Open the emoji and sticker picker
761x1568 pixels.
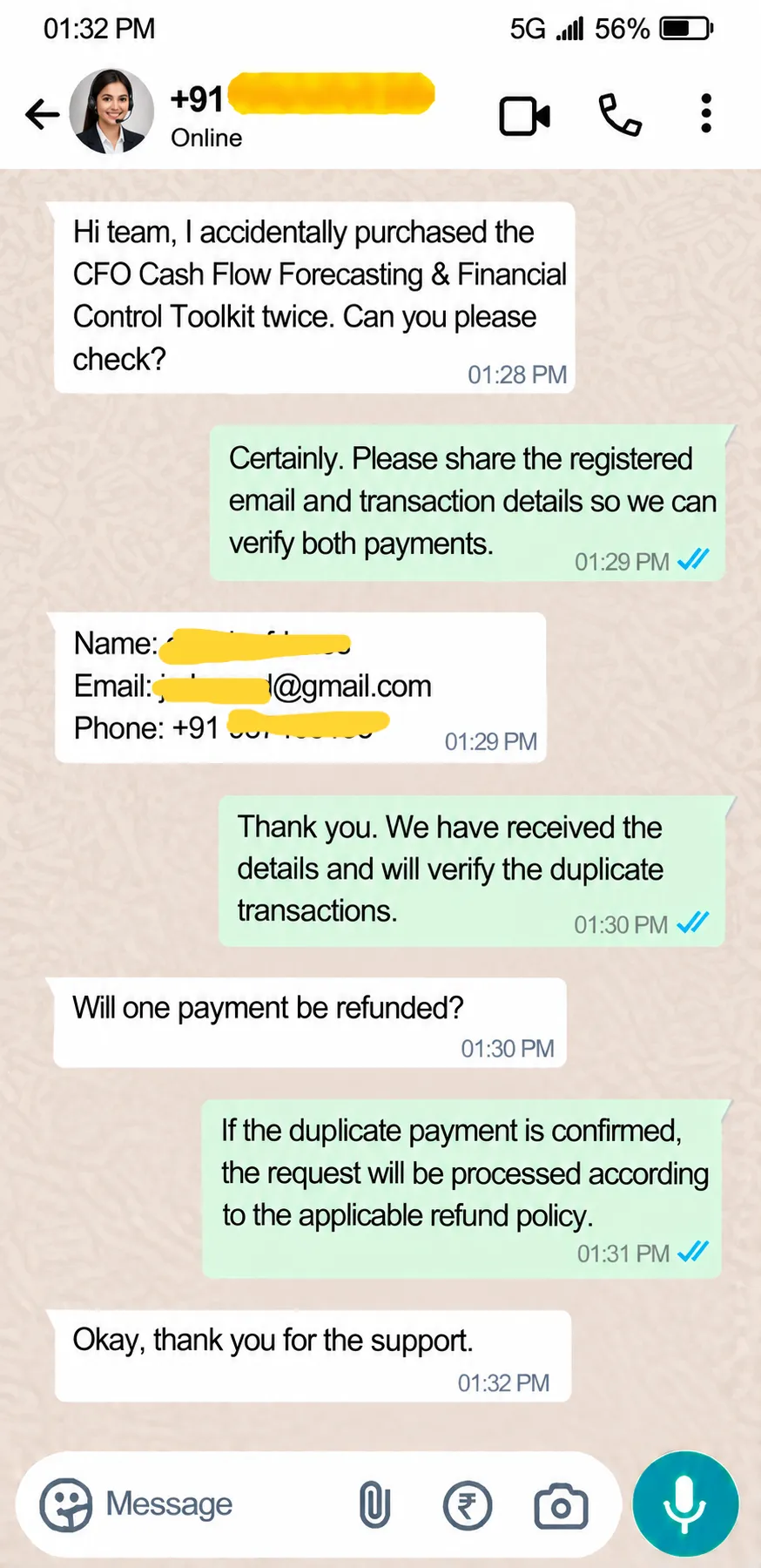(65, 1504)
